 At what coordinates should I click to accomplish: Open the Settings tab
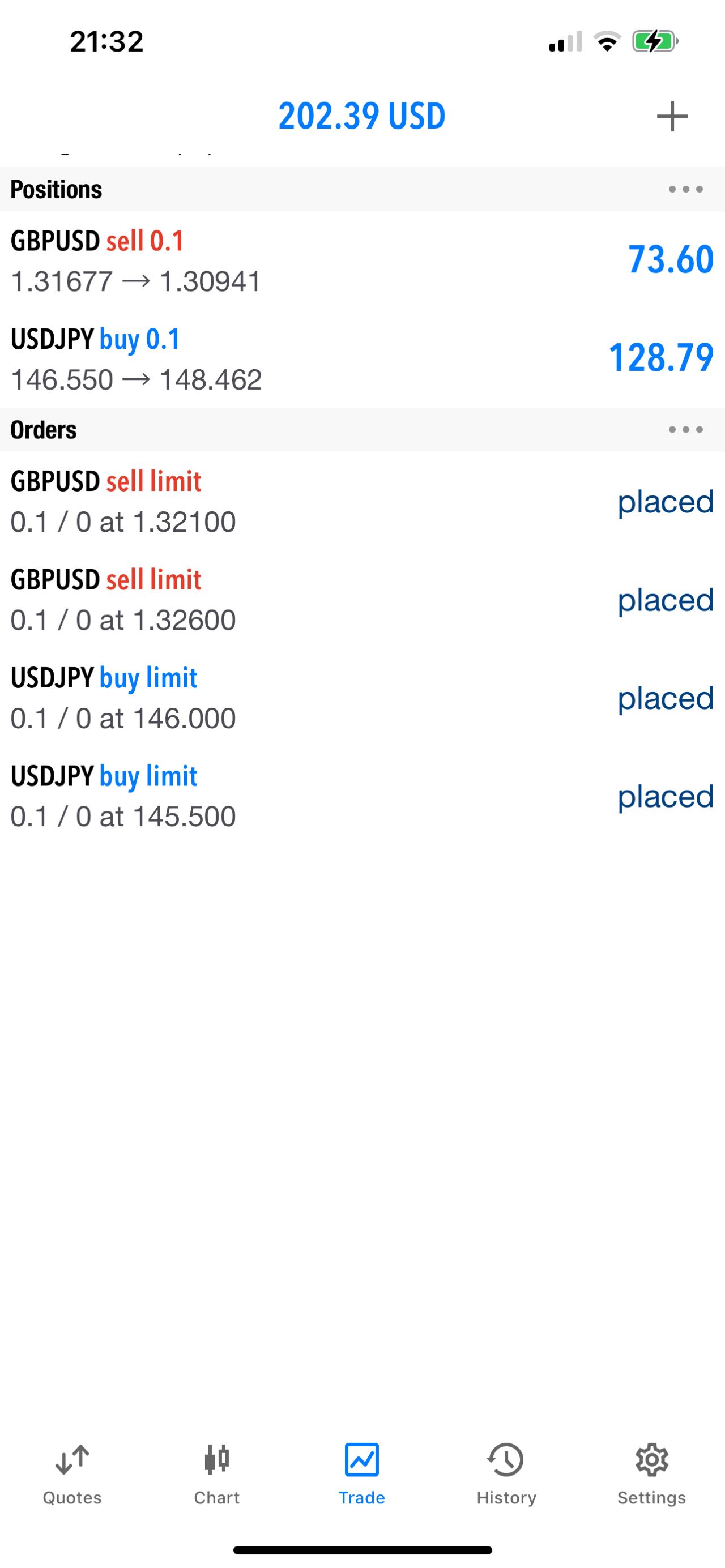pyautogui.click(x=651, y=1474)
